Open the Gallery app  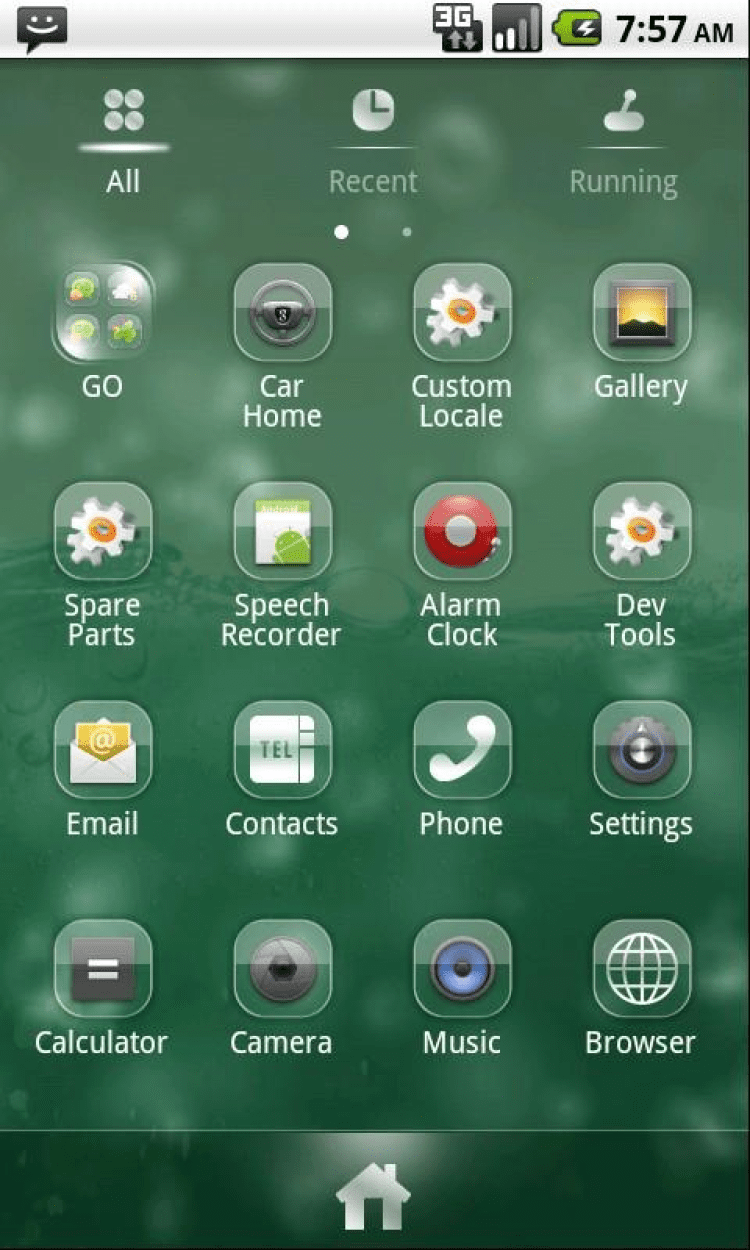point(641,312)
